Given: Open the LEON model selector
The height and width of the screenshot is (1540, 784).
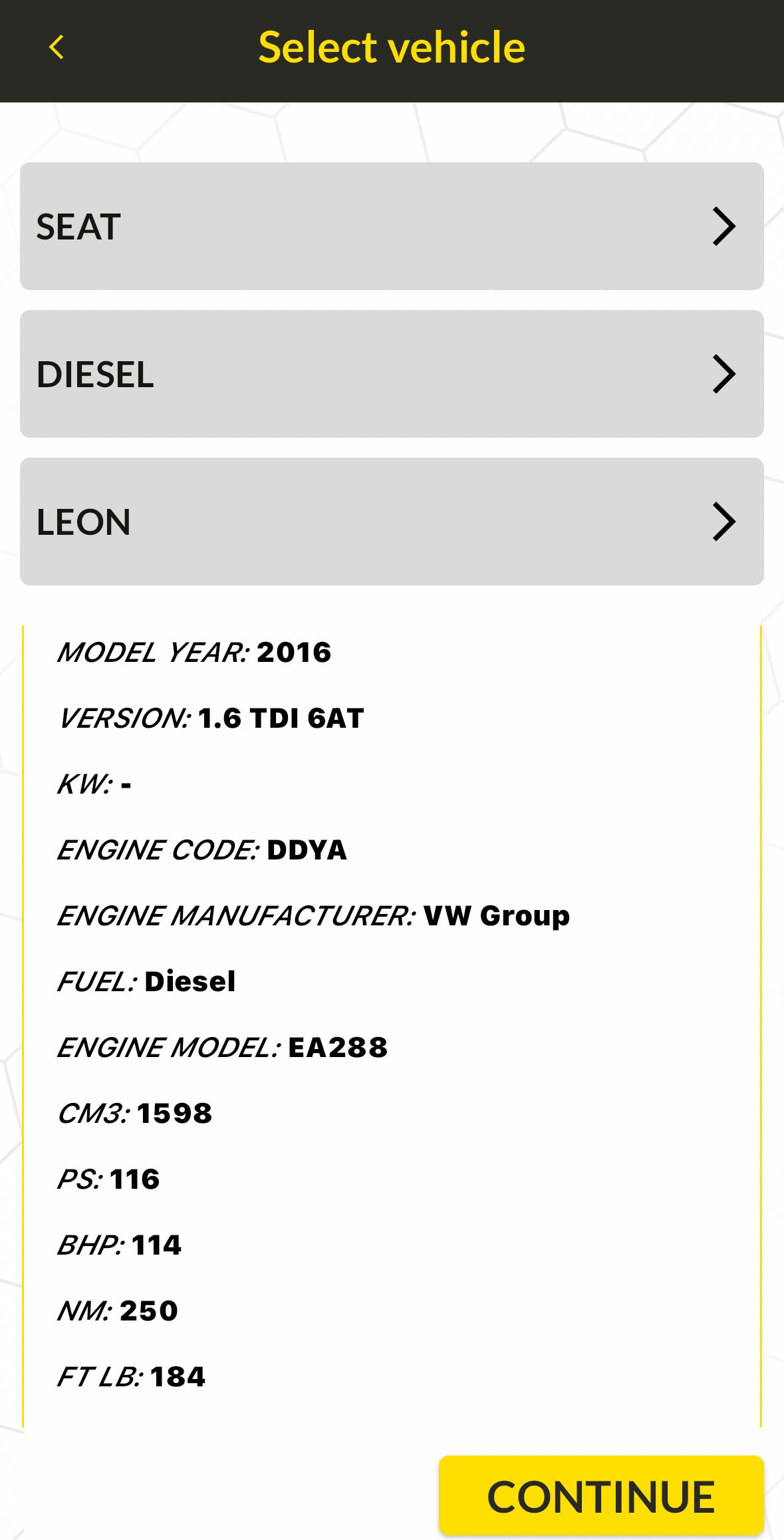Looking at the screenshot, I should pyautogui.click(x=392, y=522).
